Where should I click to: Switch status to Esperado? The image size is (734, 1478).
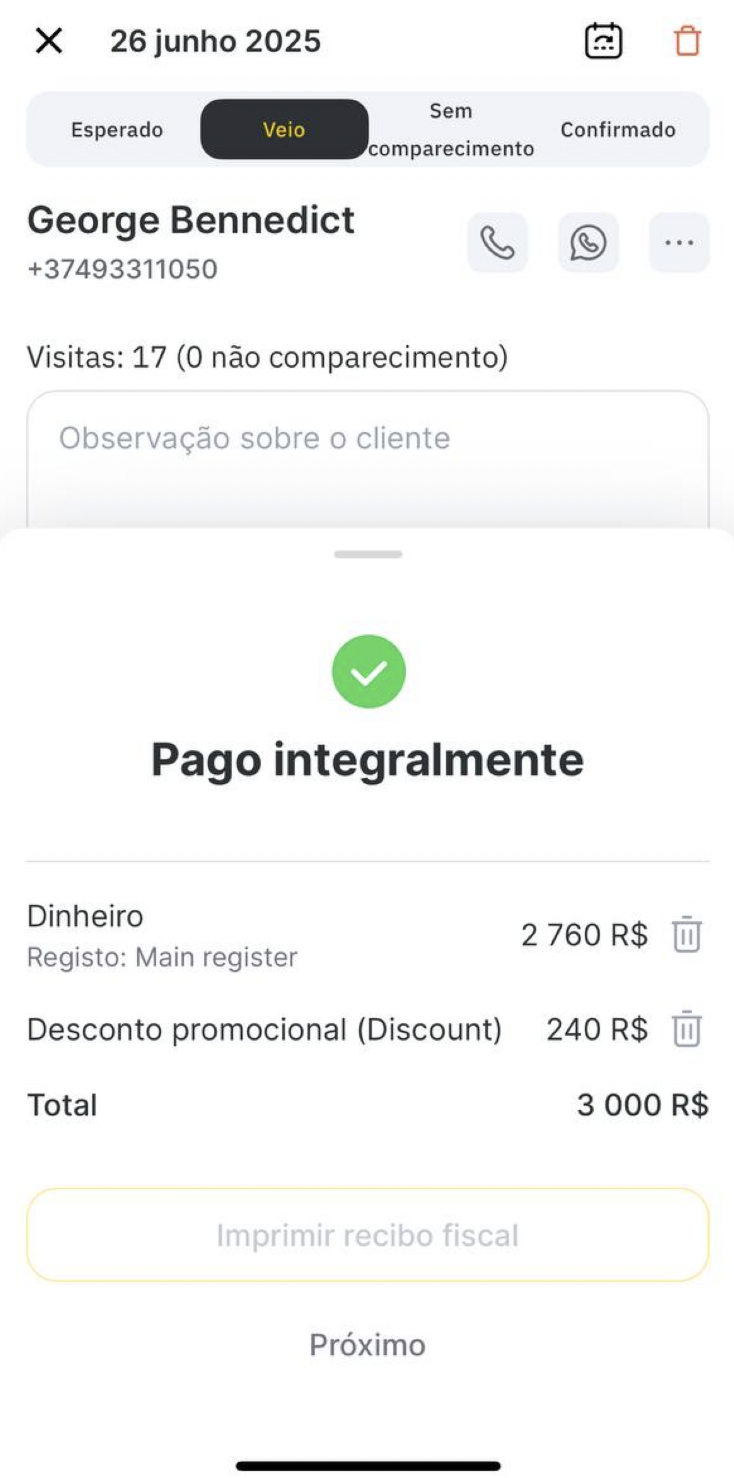(116, 130)
